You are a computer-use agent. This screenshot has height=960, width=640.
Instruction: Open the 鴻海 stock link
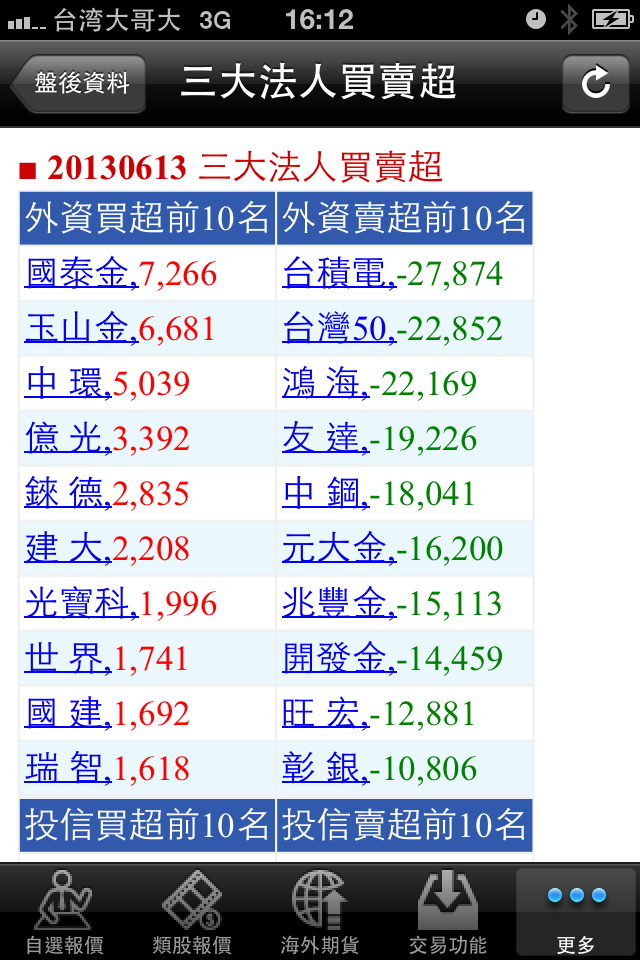325,383
